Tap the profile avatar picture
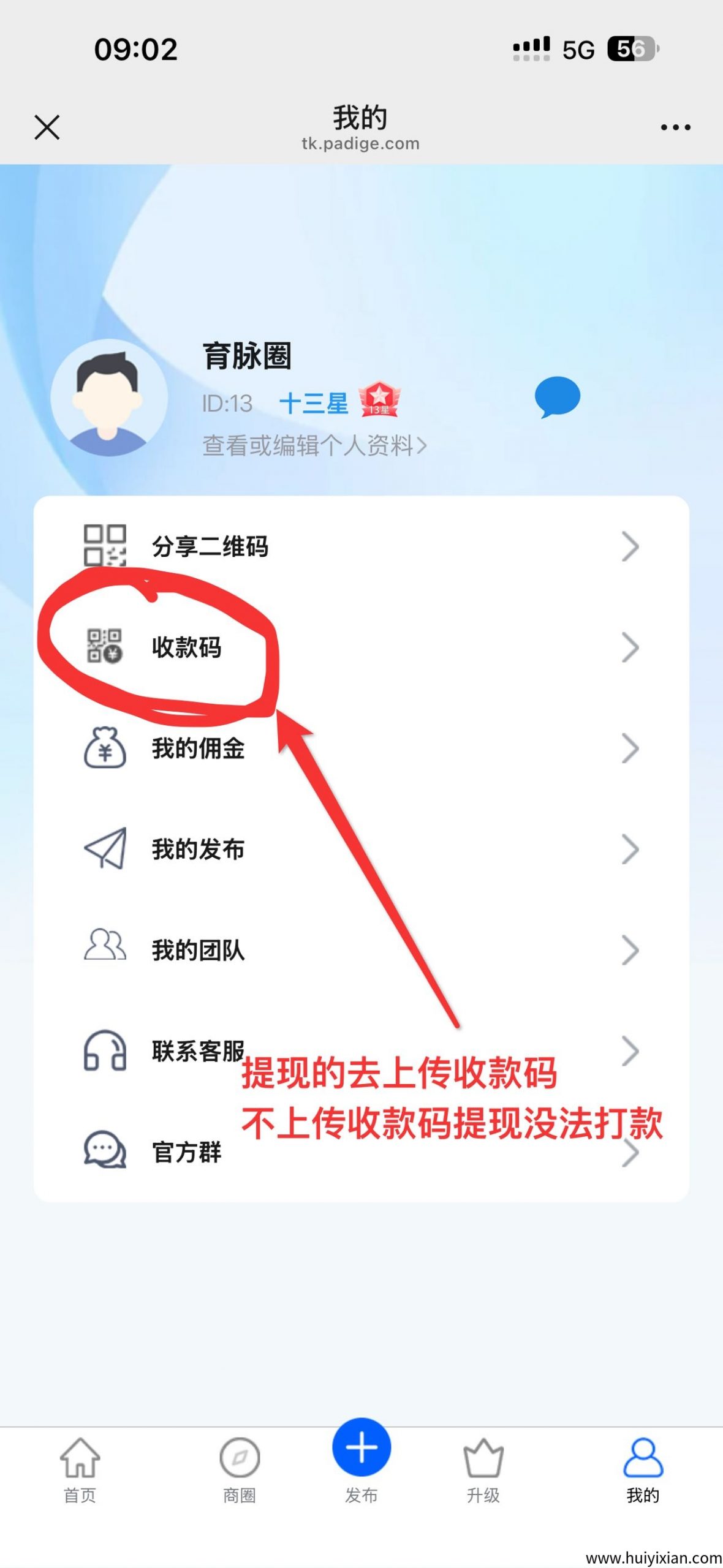The height and width of the screenshot is (1568, 723). 109,398
